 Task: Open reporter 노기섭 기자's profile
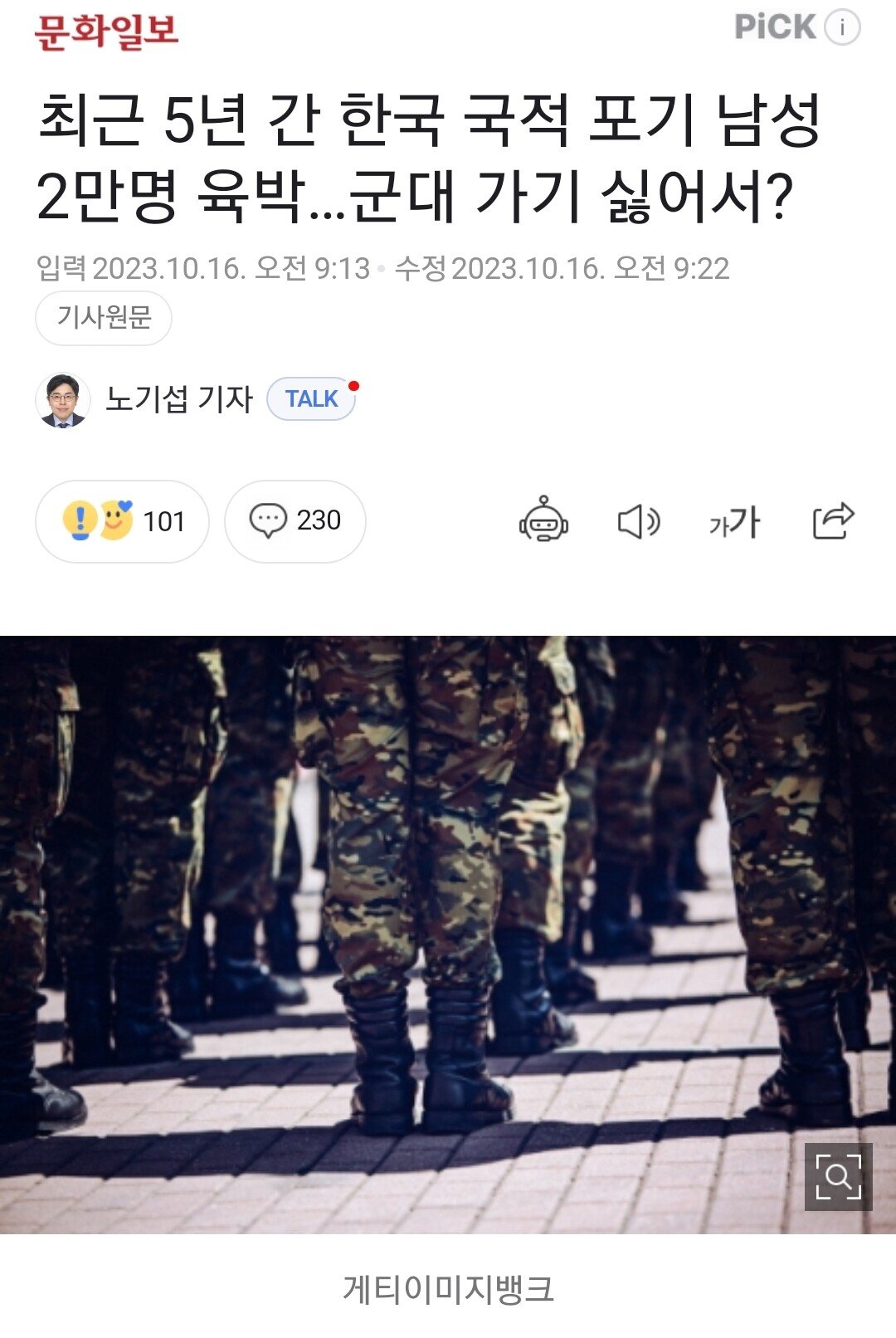pyautogui.click(x=178, y=399)
